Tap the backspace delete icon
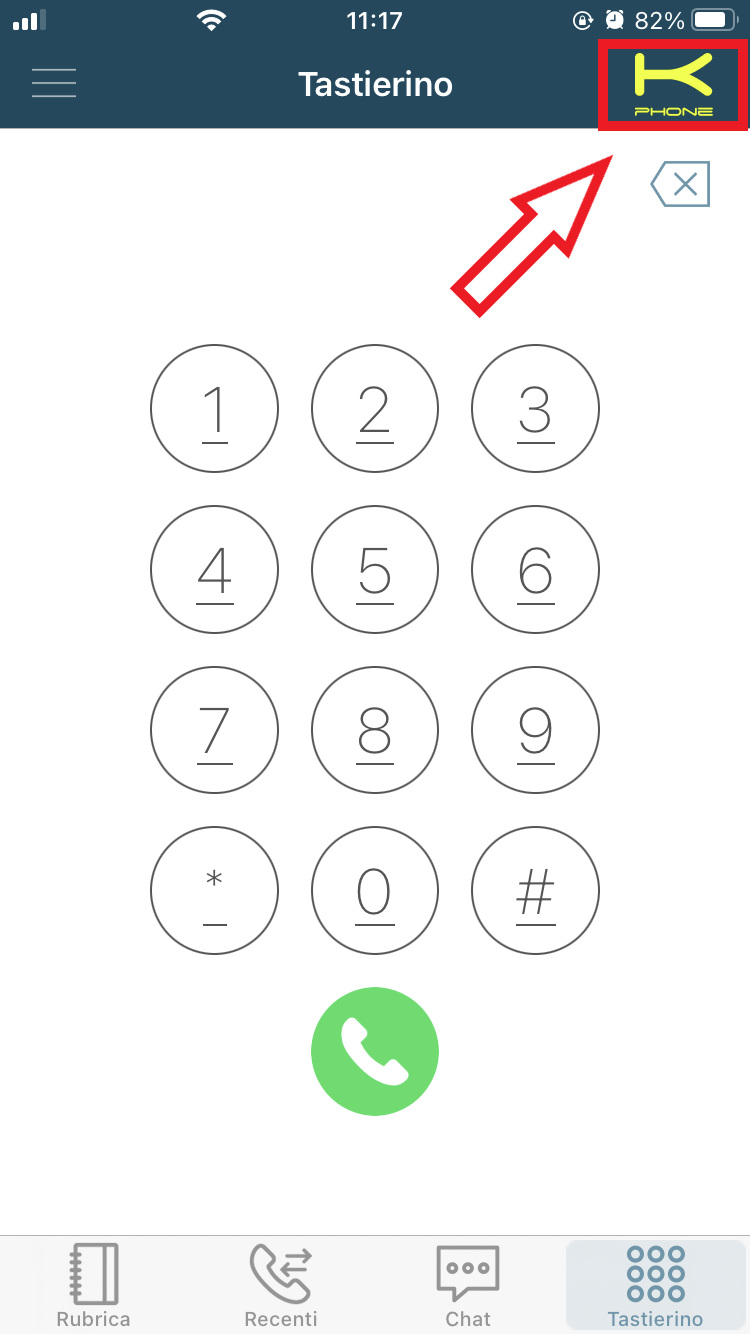The height and width of the screenshot is (1334, 750). point(680,184)
